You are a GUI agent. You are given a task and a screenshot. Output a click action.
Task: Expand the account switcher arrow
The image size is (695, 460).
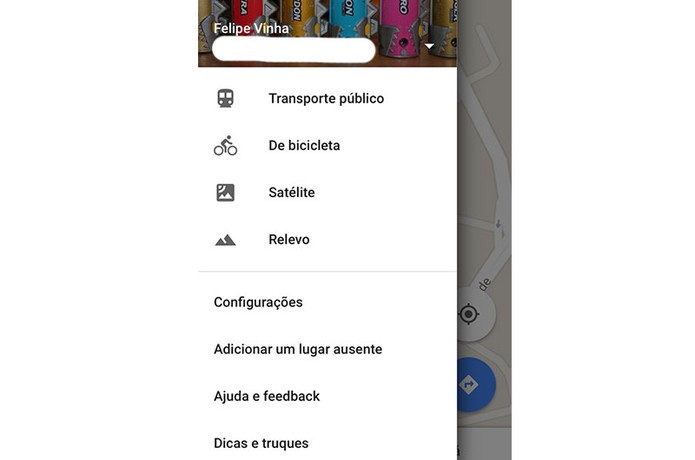pos(429,46)
